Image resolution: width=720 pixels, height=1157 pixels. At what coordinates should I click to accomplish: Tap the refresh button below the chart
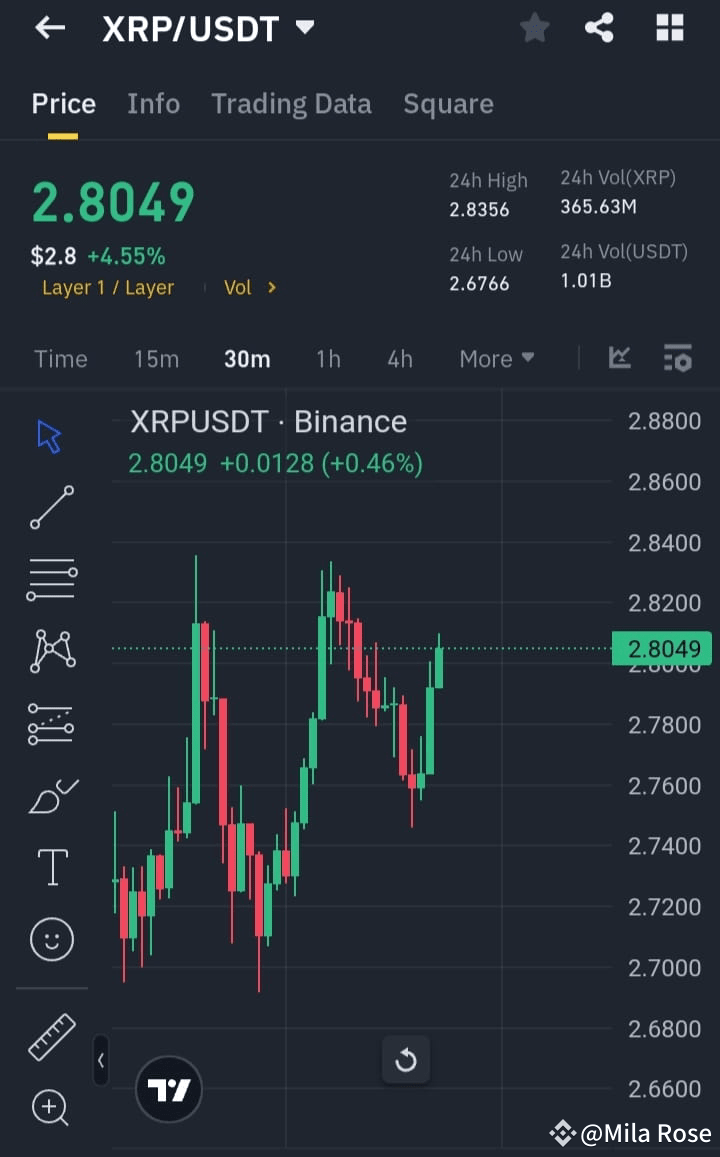pos(406,1061)
